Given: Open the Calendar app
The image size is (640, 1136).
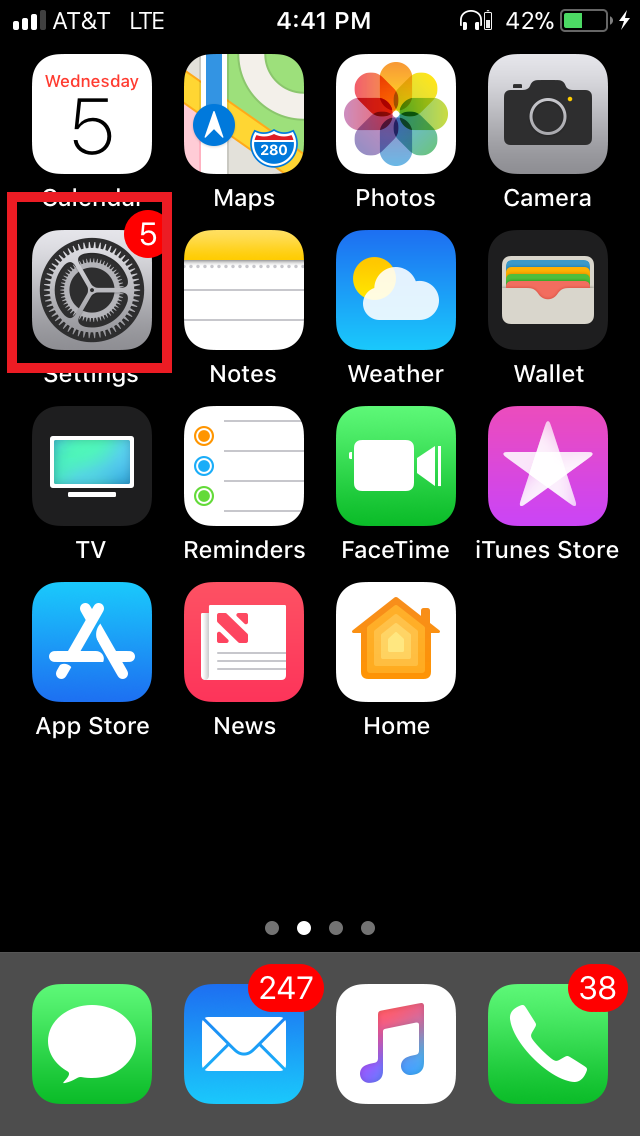Looking at the screenshot, I should [x=92, y=114].
